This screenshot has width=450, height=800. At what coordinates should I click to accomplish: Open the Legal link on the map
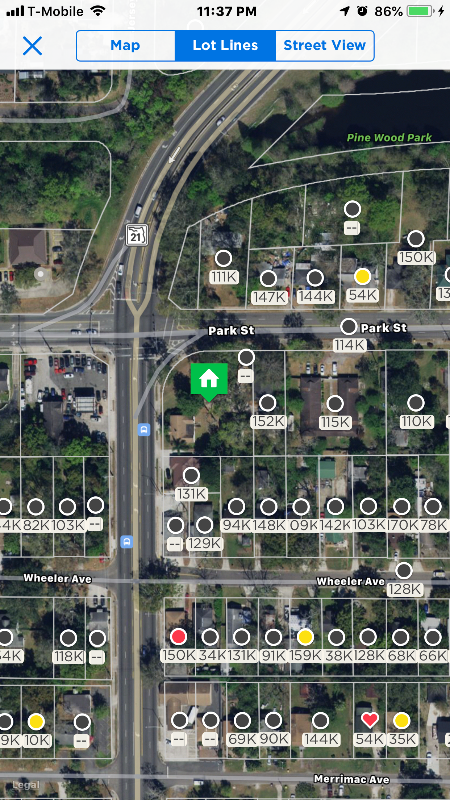[26, 785]
